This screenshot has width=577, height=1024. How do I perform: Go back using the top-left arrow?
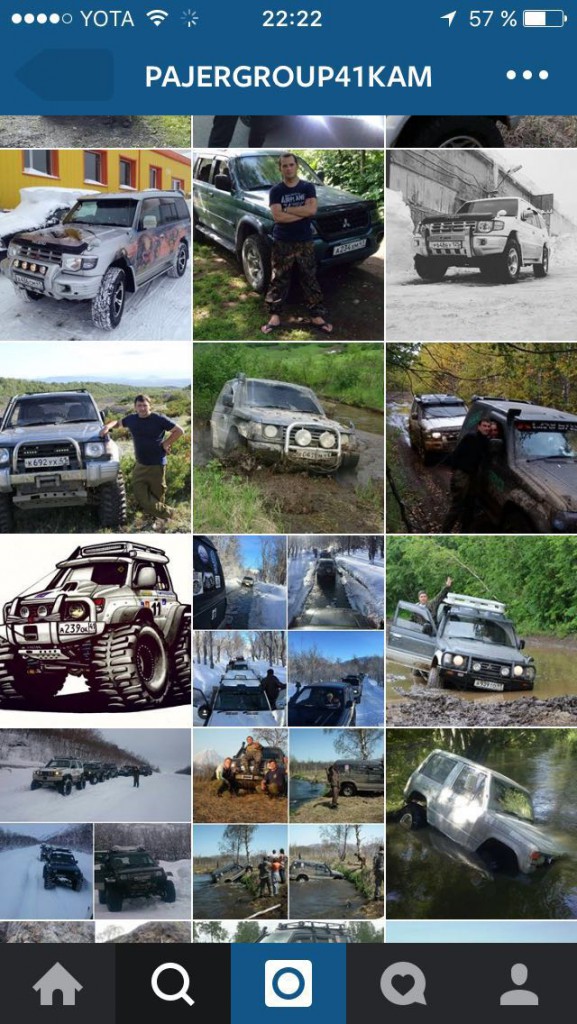[x=64, y=76]
